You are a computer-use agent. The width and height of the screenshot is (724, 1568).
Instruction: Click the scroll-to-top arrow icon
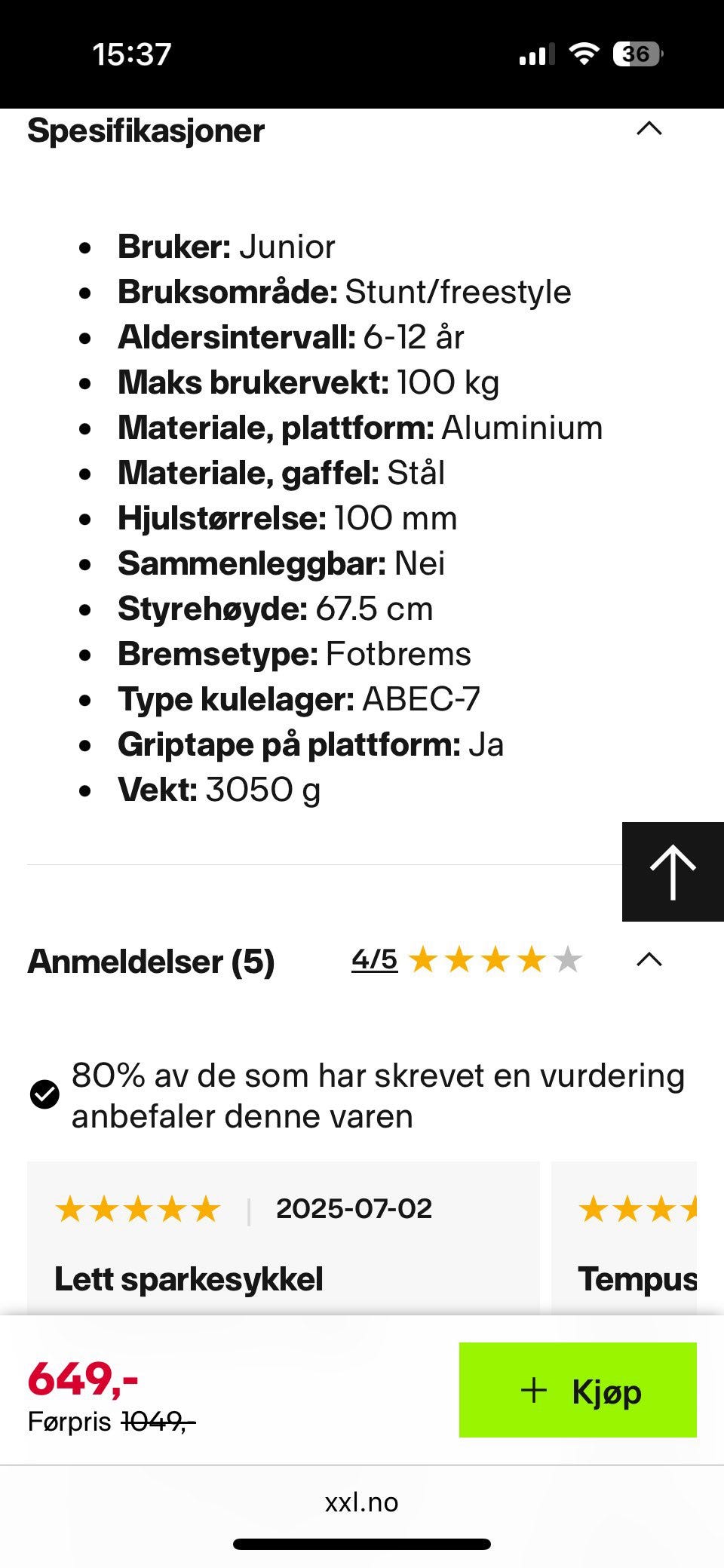(671, 871)
